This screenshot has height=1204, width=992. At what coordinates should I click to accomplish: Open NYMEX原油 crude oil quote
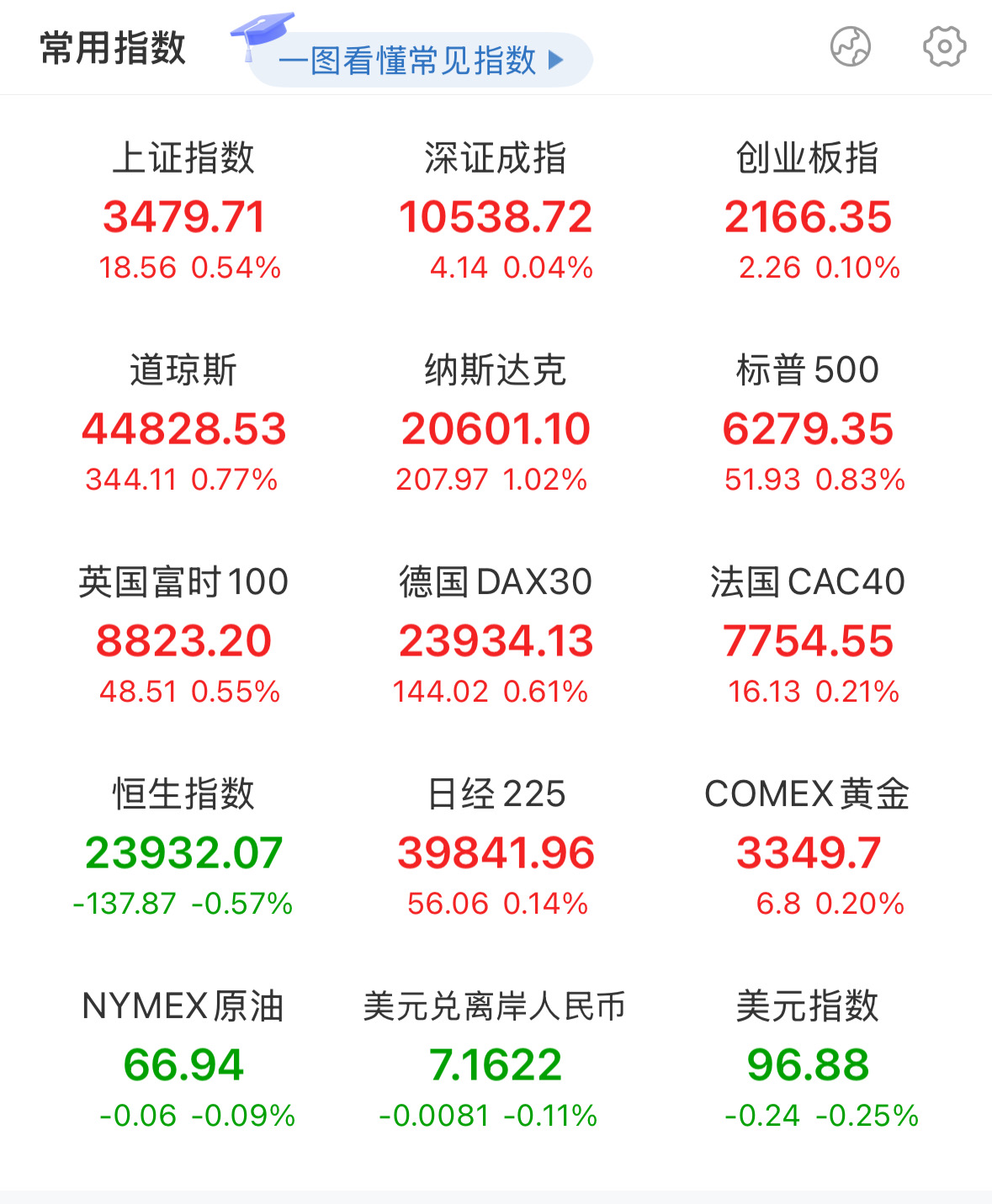click(x=184, y=1064)
